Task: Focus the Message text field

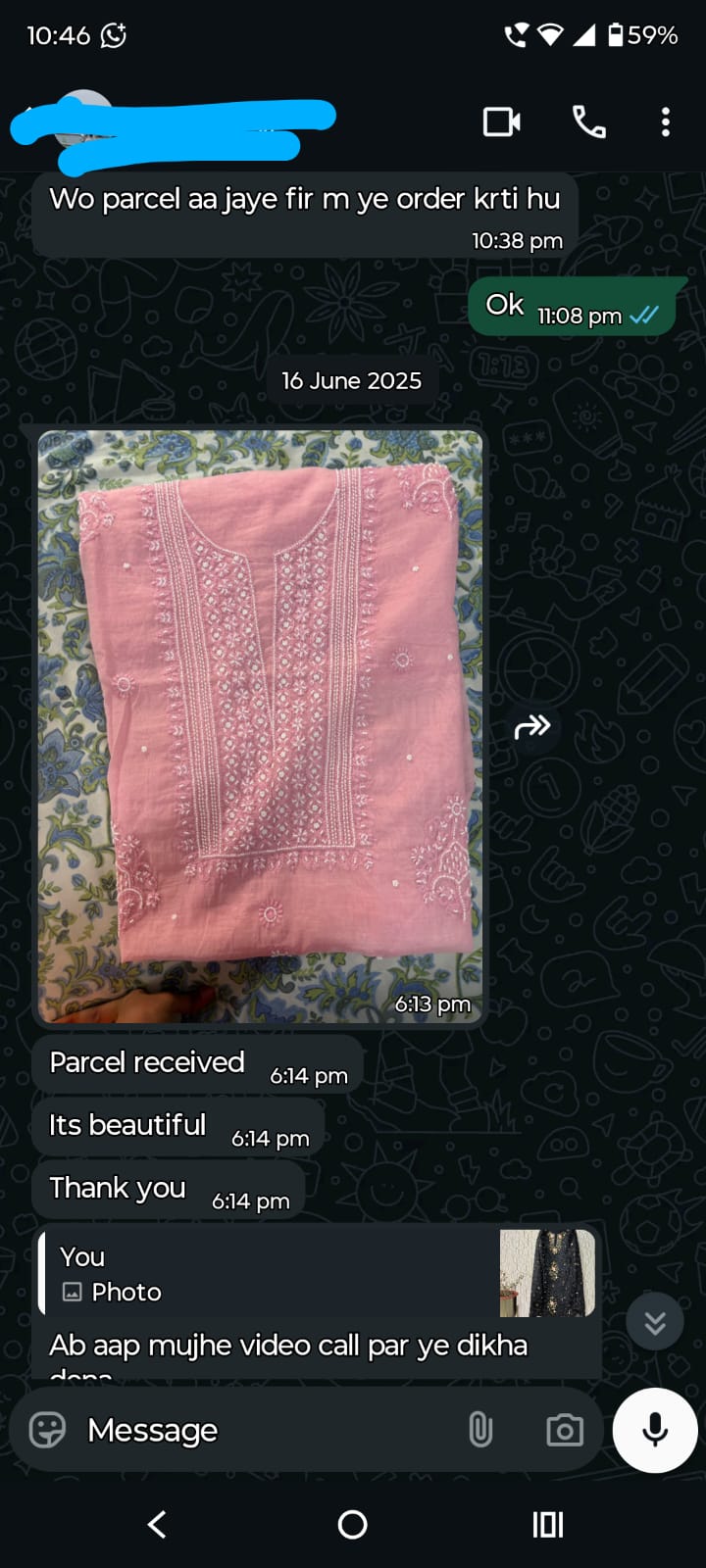Action: point(265,1430)
